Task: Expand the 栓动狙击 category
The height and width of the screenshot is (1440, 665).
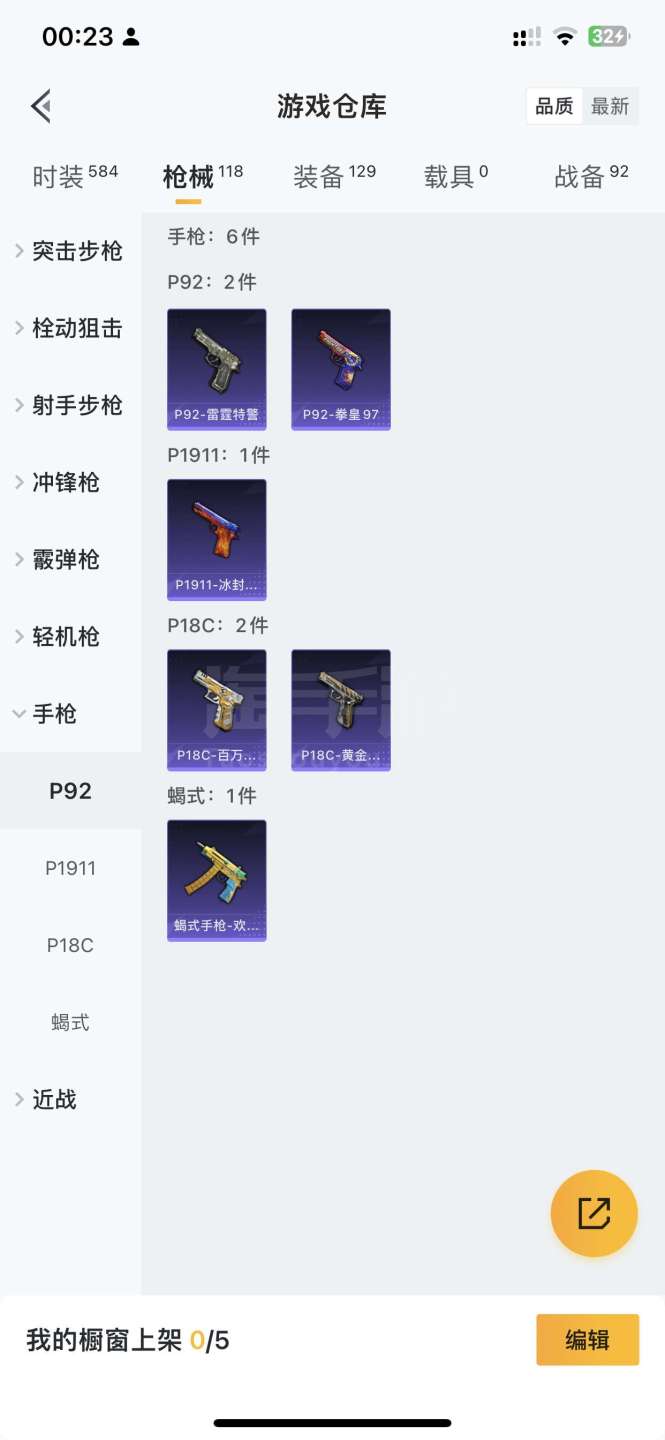Action: [70, 328]
